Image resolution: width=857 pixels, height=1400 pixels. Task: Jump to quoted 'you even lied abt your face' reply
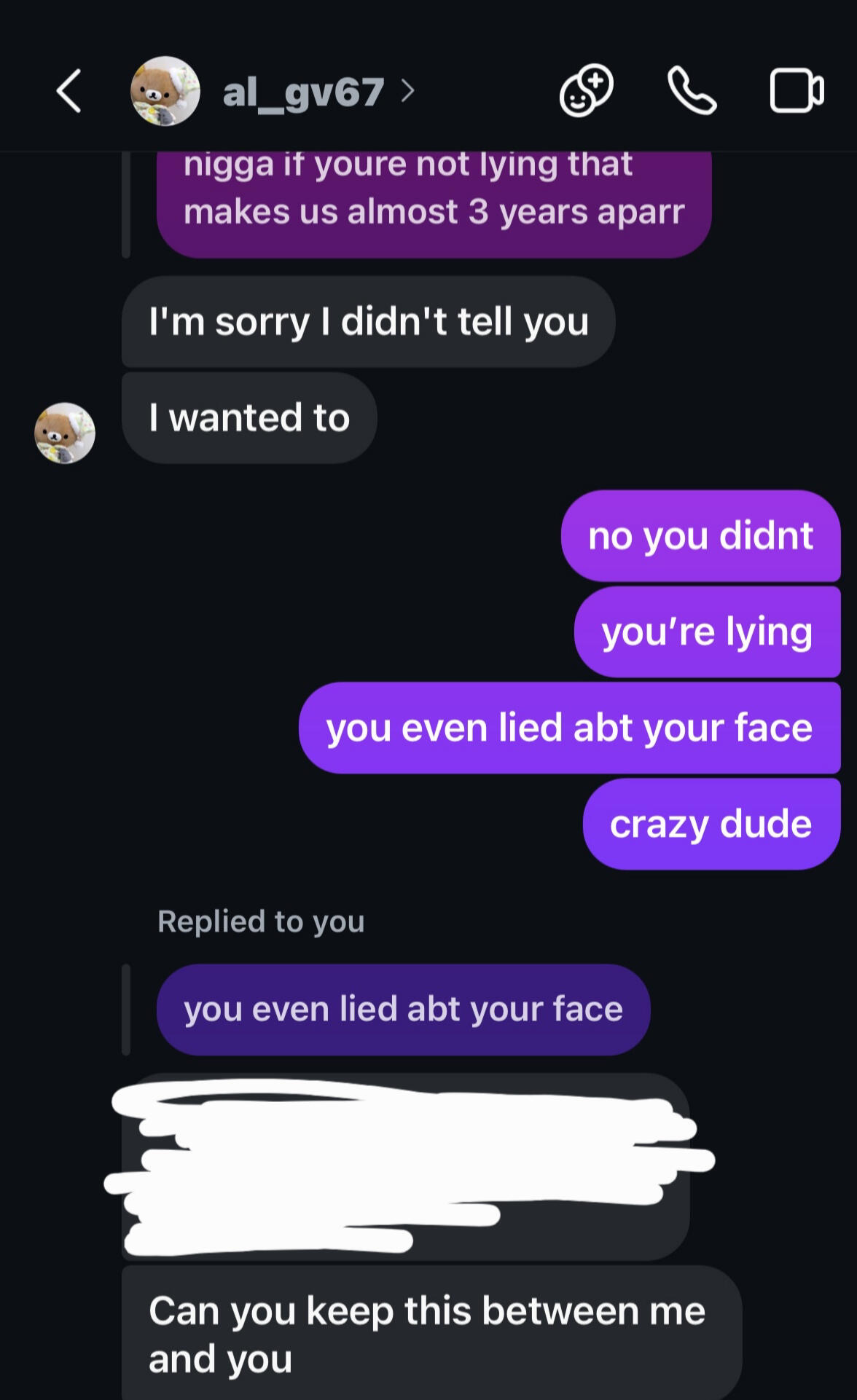pos(403,1010)
